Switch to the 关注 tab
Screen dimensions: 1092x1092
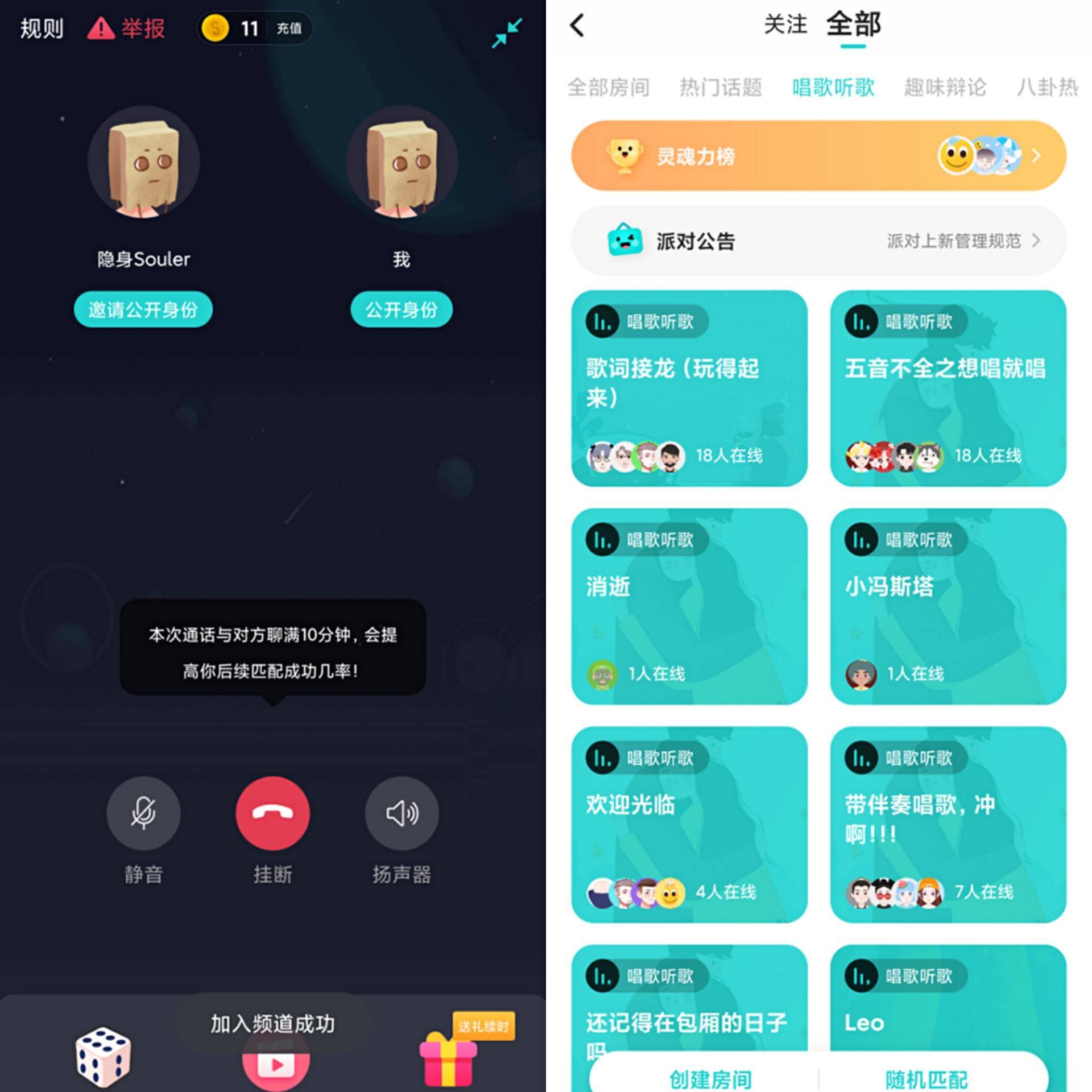785,24
